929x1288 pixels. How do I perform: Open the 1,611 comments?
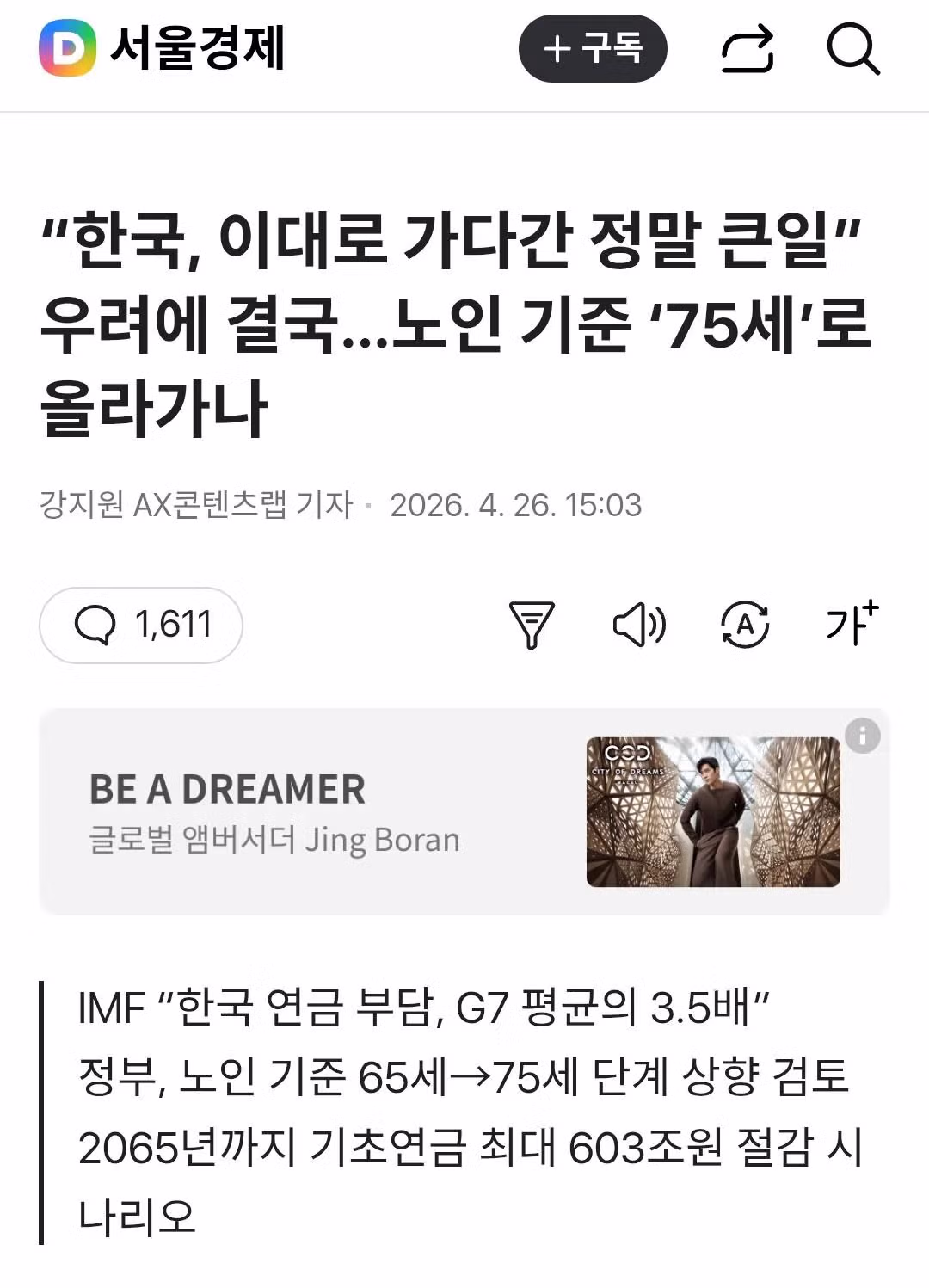click(x=141, y=625)
